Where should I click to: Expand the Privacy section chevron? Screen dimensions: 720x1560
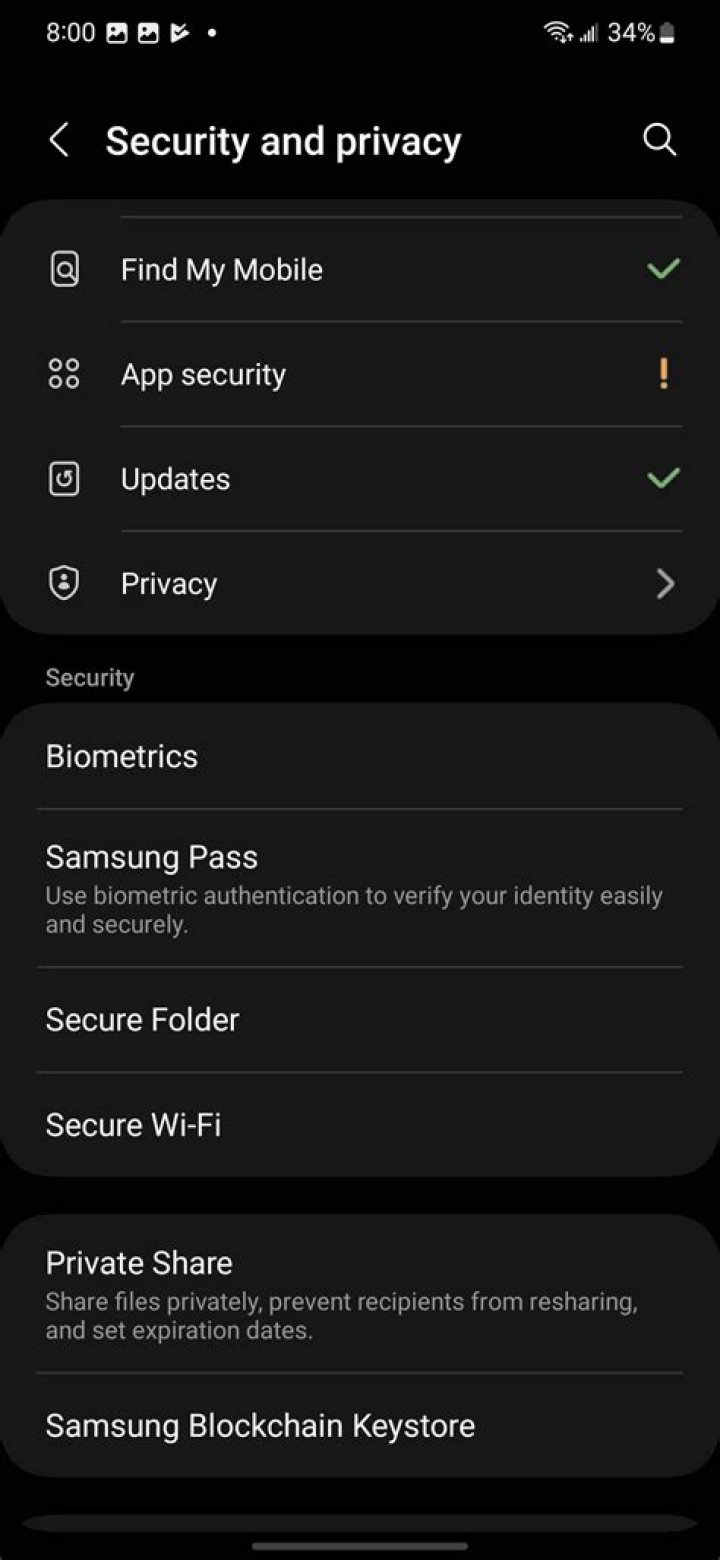[663, 583]
